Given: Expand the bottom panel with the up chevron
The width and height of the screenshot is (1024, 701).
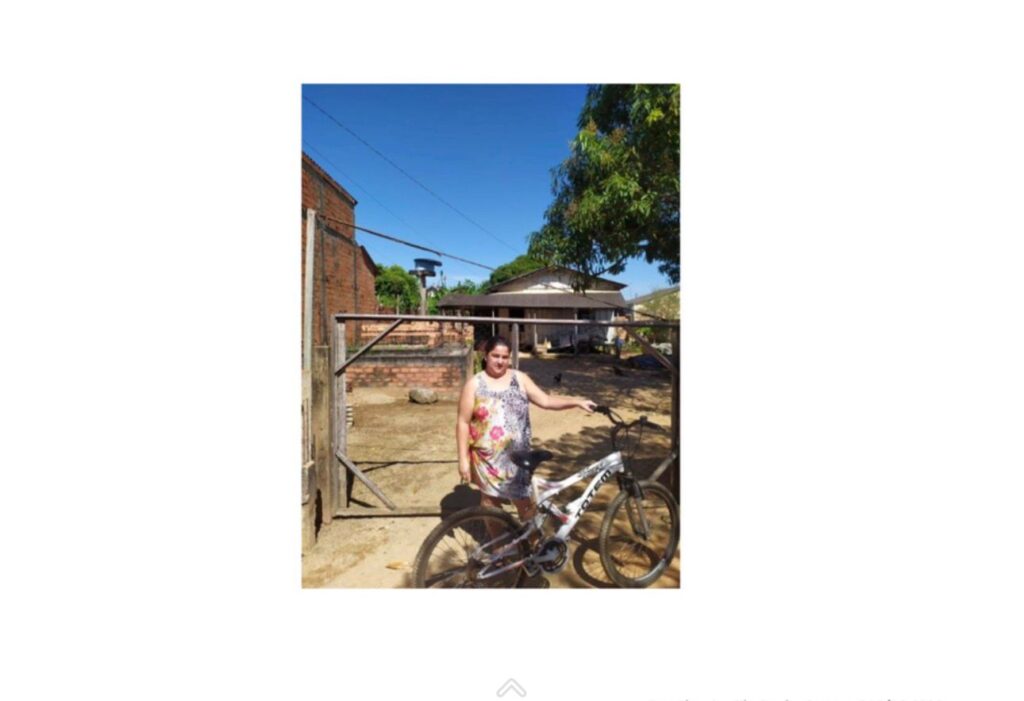Looking at the screenshot, I should click(x=511, y=688).
